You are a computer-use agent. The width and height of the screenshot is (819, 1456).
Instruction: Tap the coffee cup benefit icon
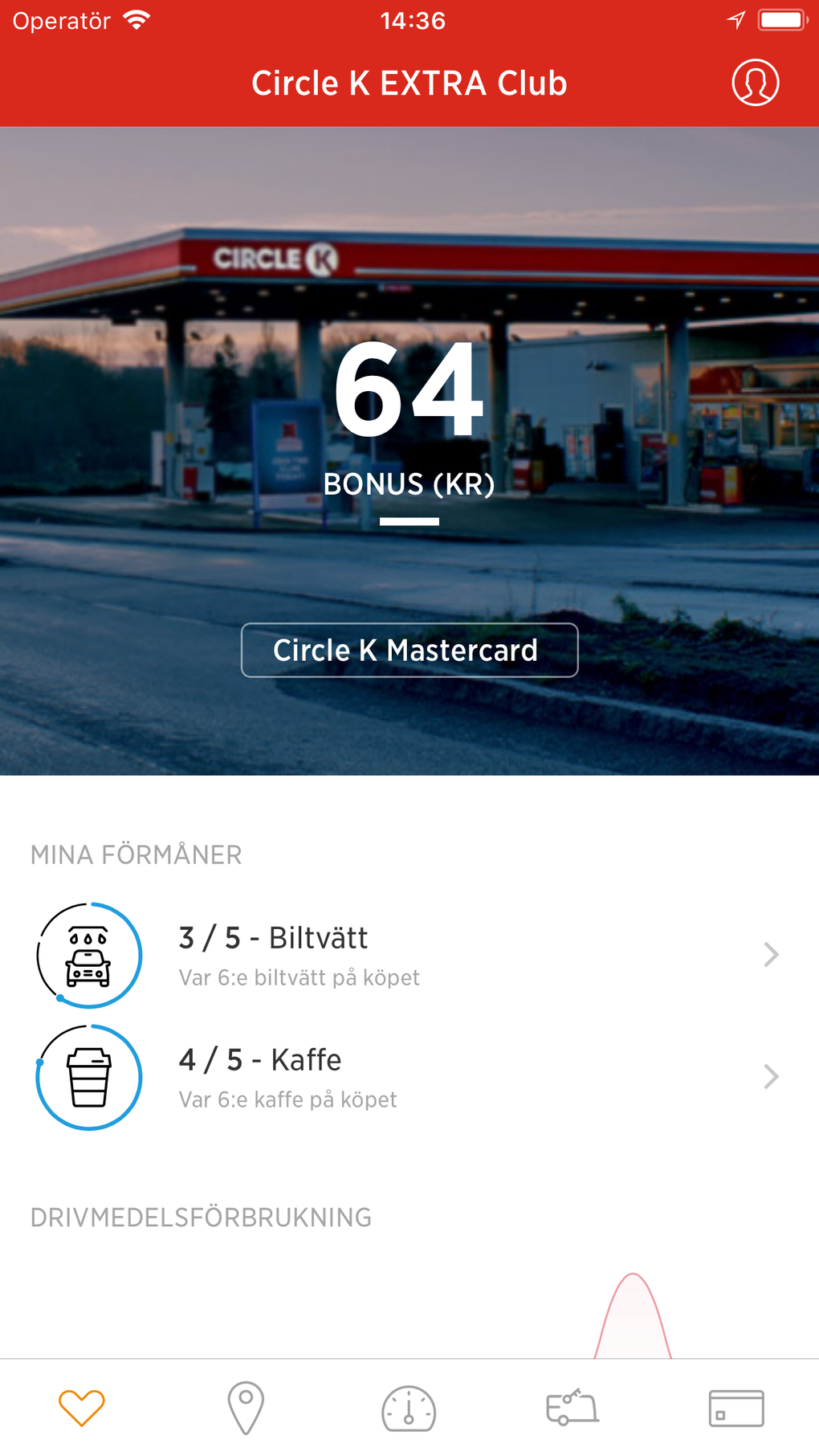[x=88, y=1077]
